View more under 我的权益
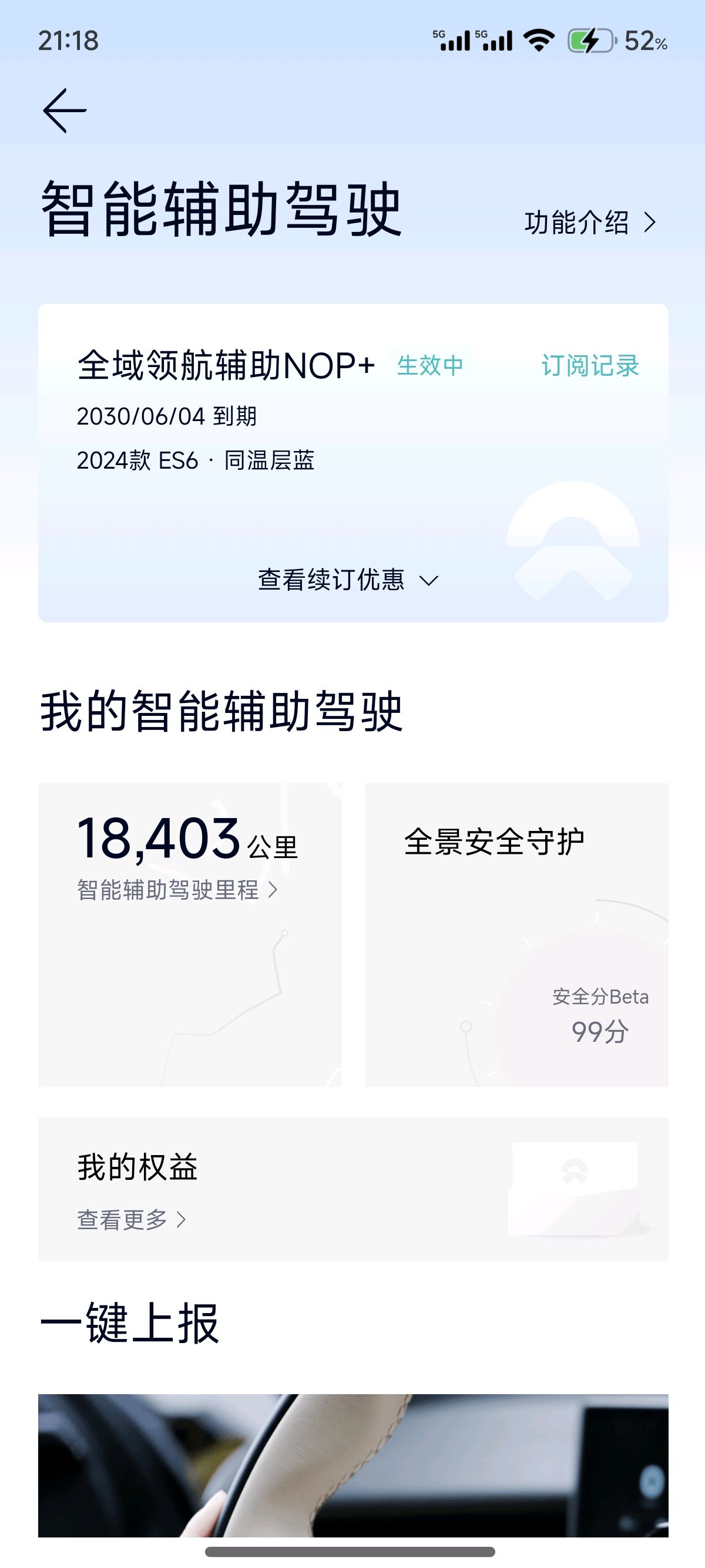The height and width of the screenshot is (1568, 705). pos(131,1219)
